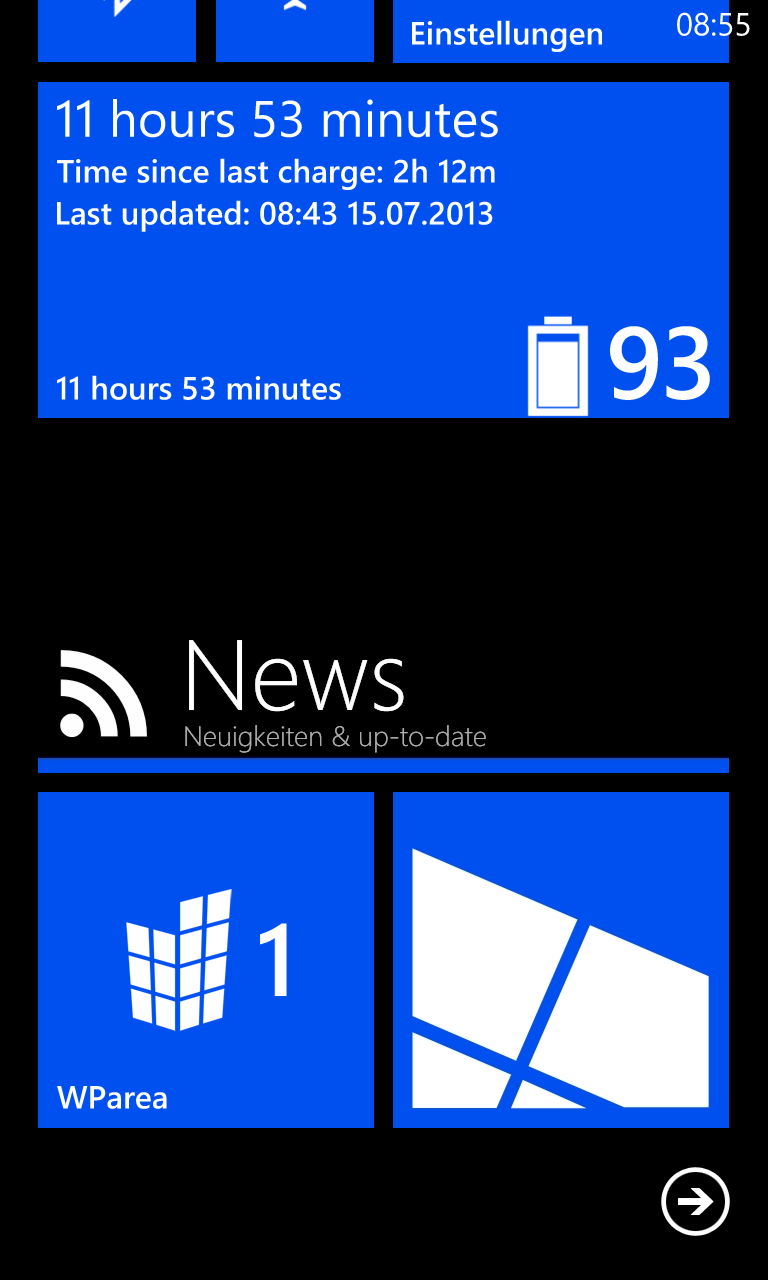
Task: Open the Einstellungen tile
Action: (561, 31)
